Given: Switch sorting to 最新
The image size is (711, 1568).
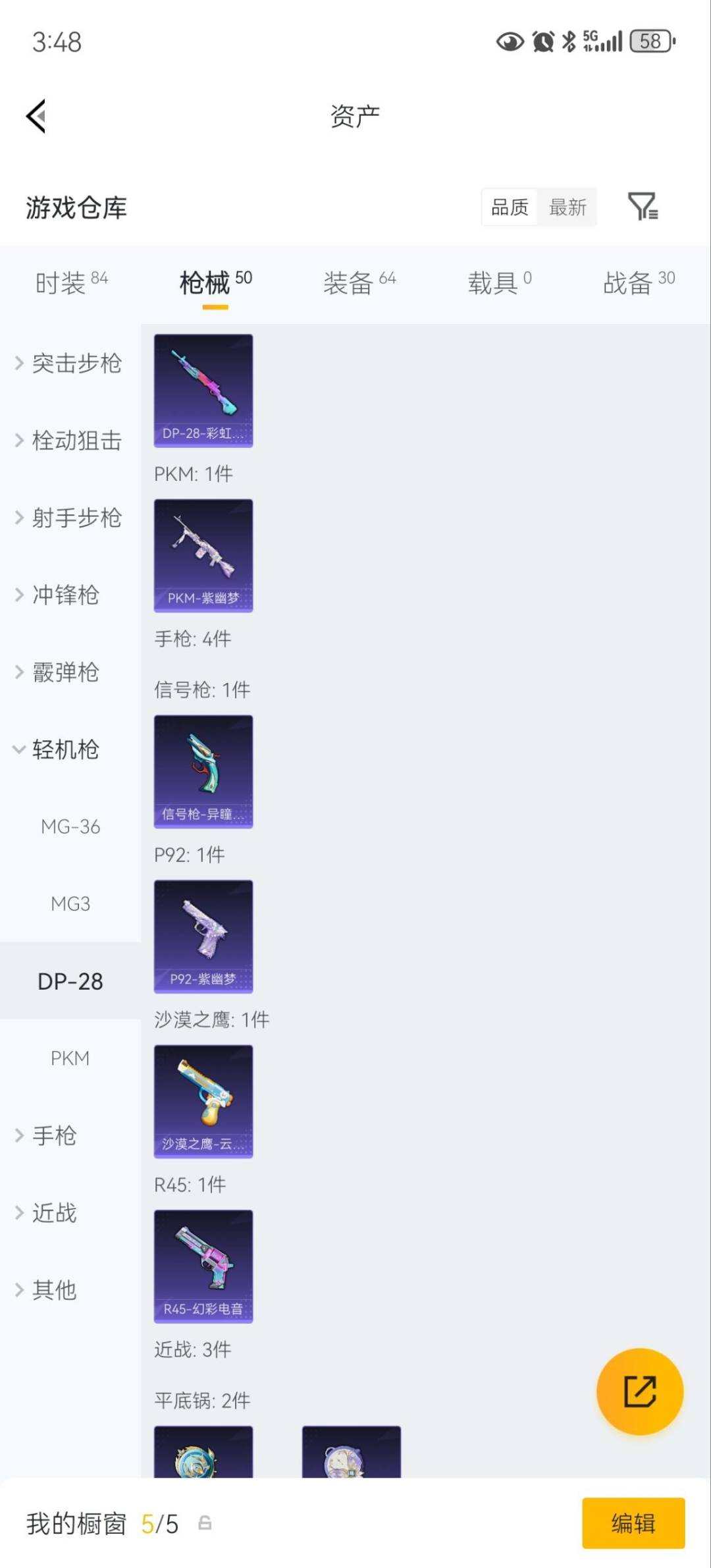Looking at the screenshot, I should click(567, 207).
